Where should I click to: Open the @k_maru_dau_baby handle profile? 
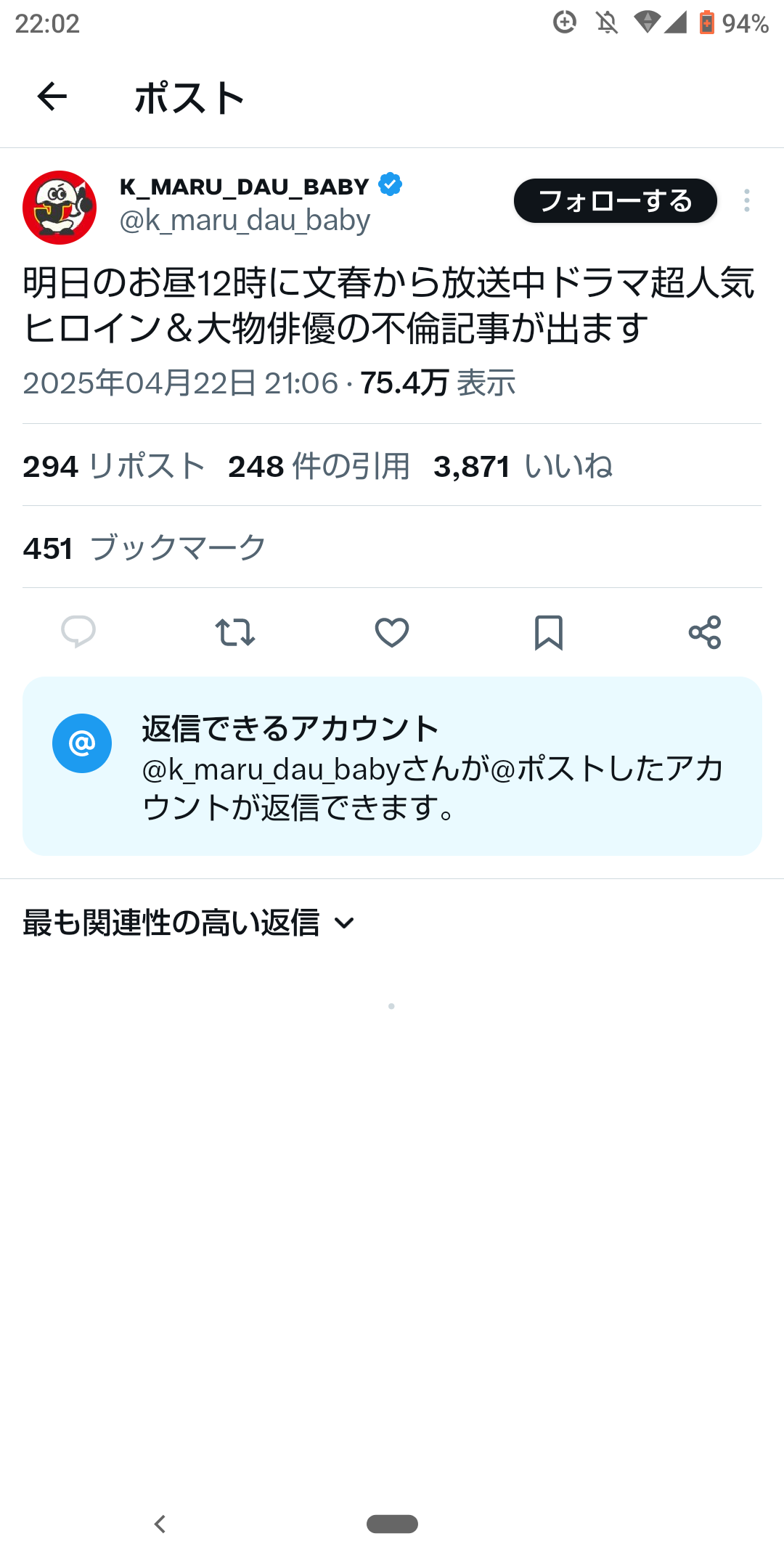click(x=245, y=221)
